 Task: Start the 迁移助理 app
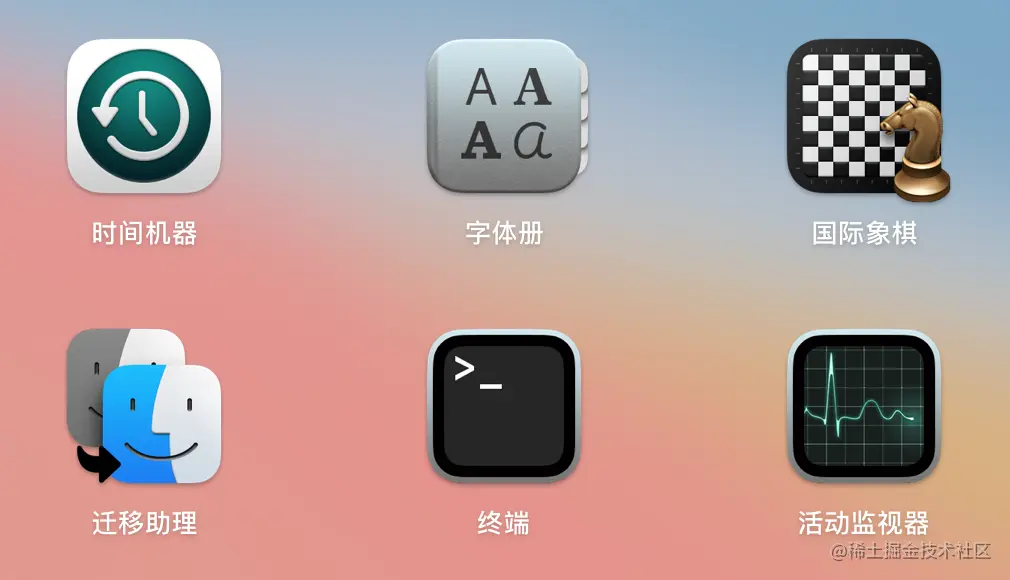144,406
